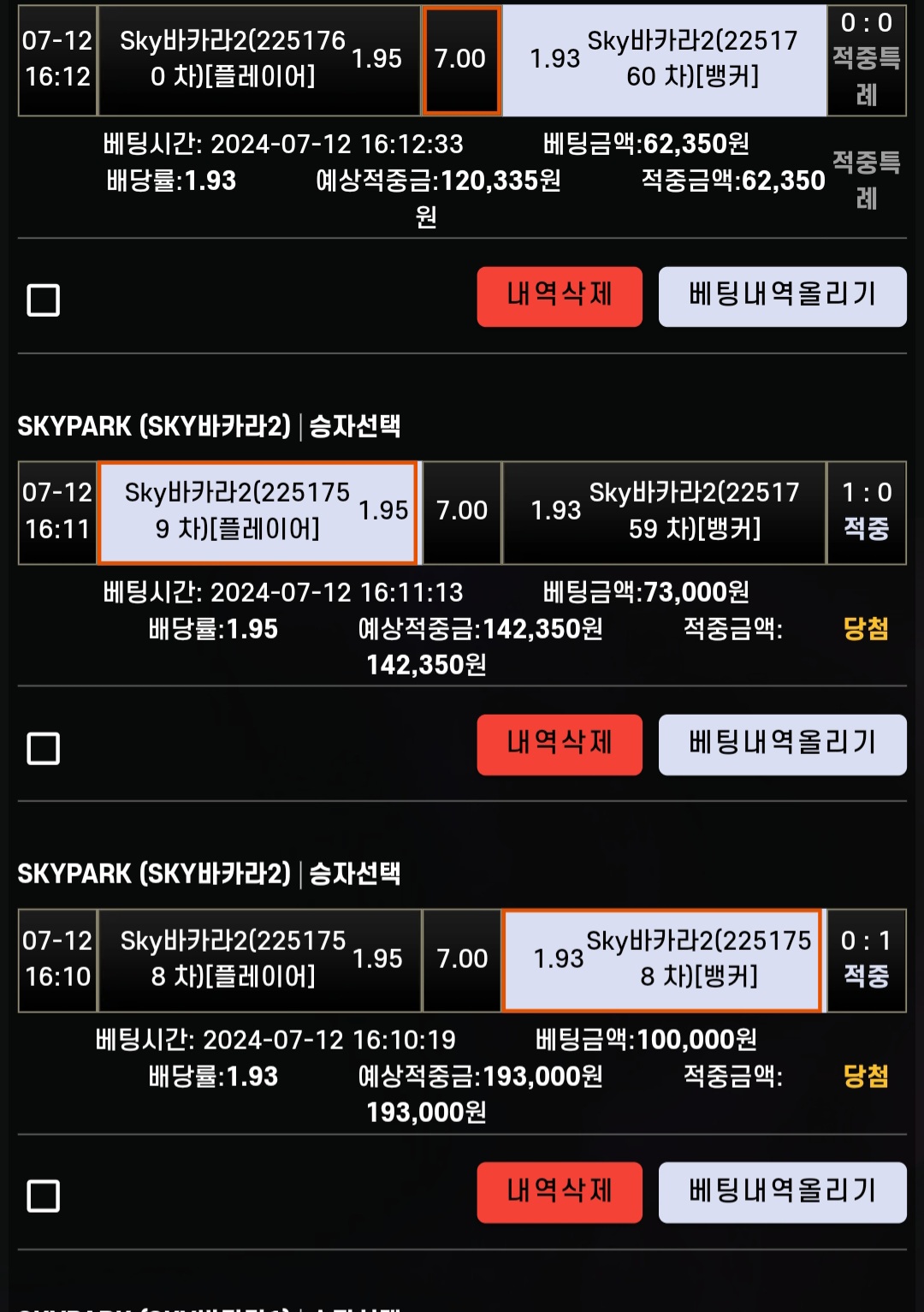This screenshot has height=1312, width=924.
Task: Upload the betting history of the 73,000원 bet
Action: [x=782, y=745]
